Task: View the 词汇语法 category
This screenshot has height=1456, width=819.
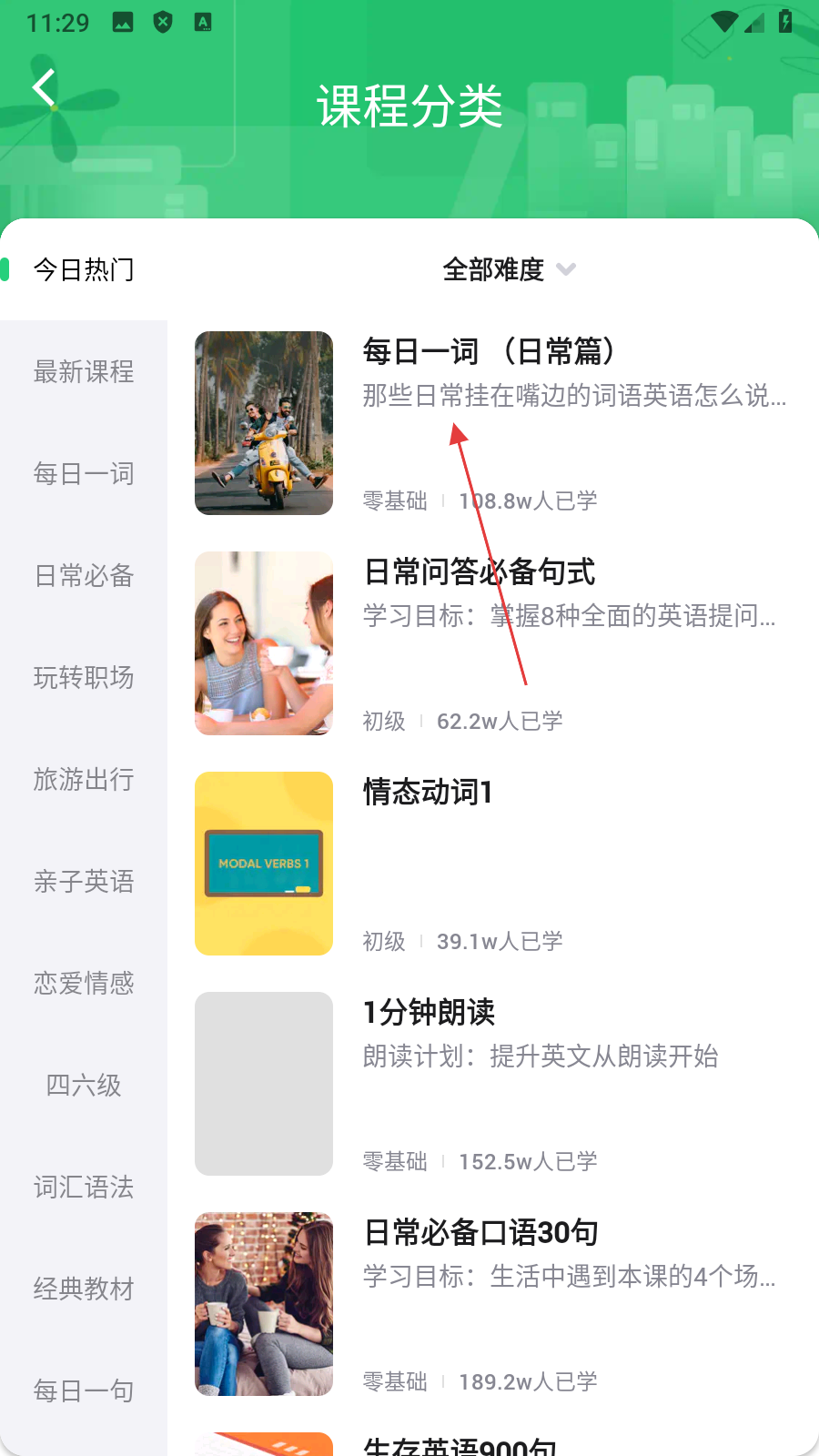Action: point(84,1187)
